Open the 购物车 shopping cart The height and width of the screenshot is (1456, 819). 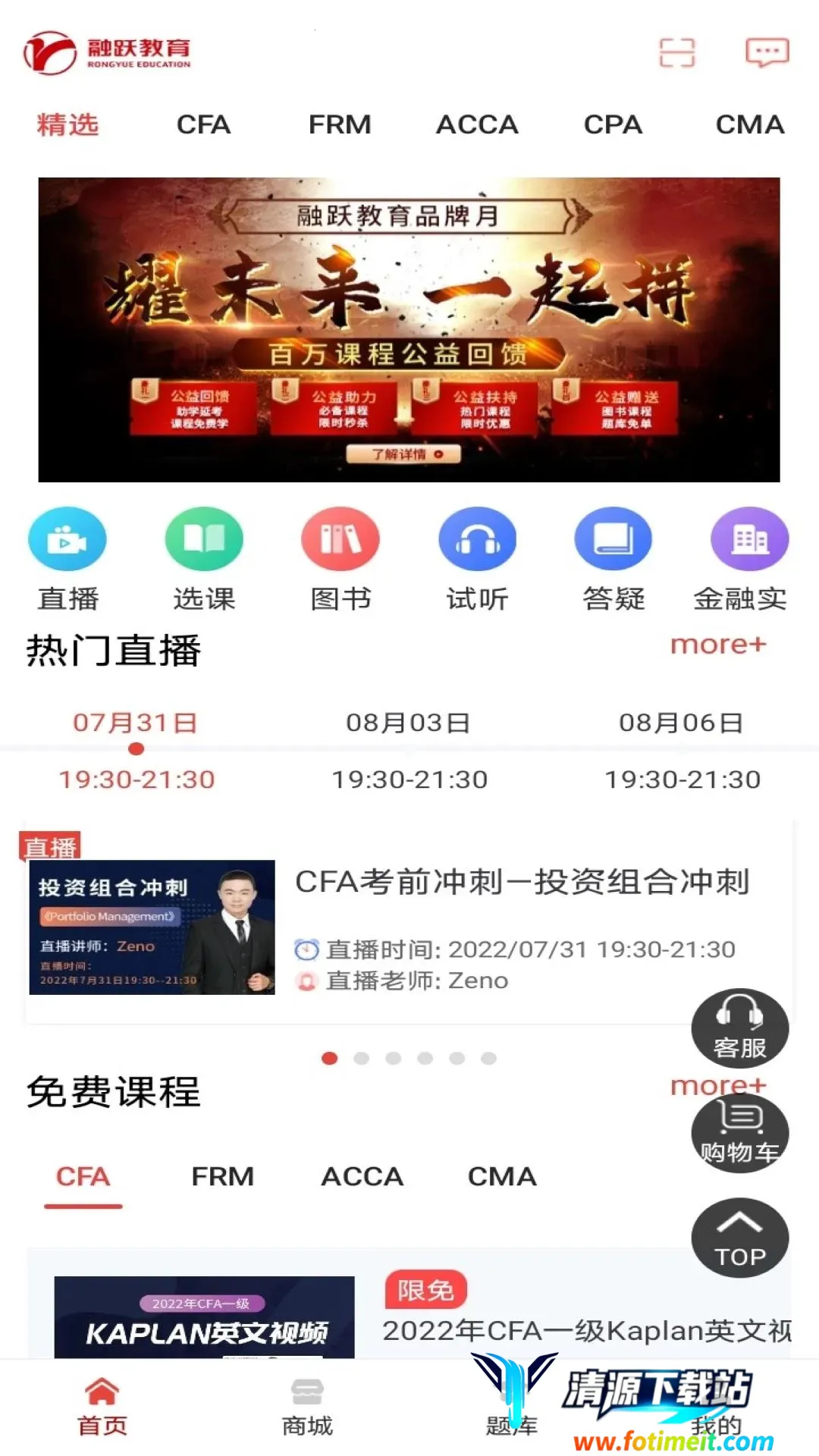(739, 1133)
